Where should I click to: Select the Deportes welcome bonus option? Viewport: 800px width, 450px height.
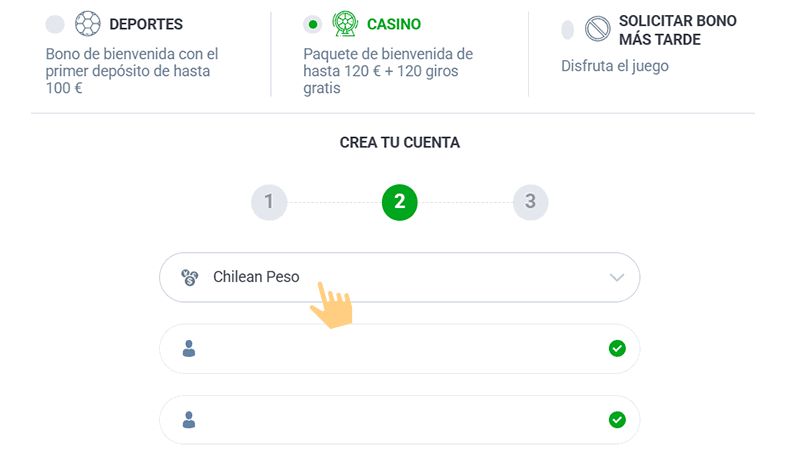coord(55,24)
